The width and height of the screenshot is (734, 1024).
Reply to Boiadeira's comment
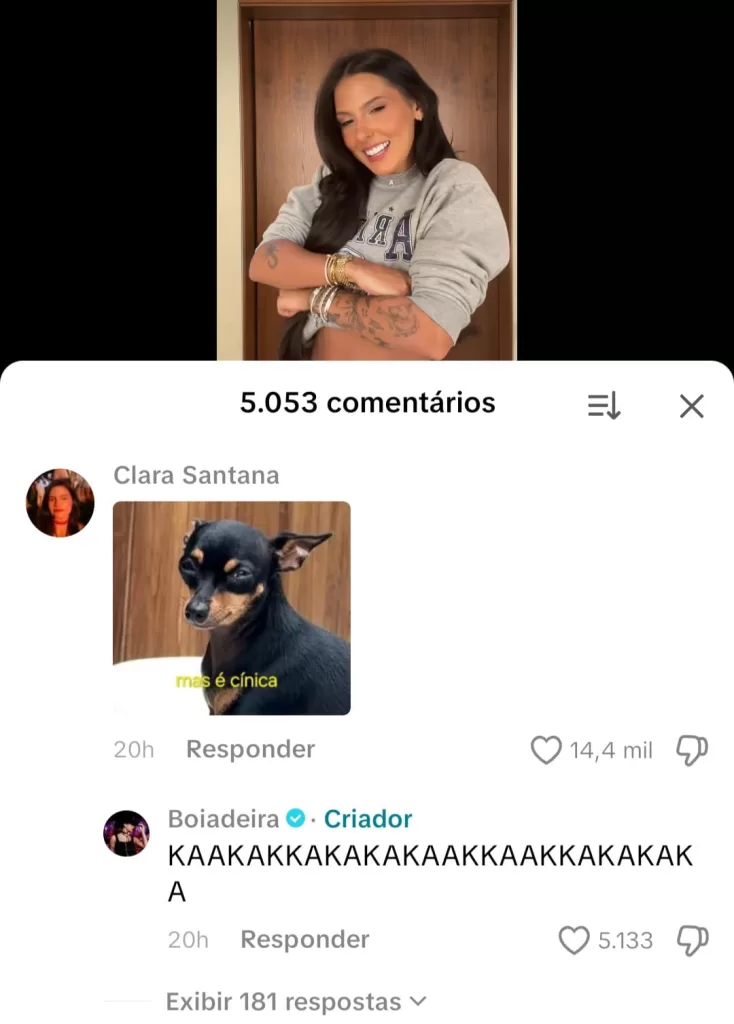pyautogui.click(x=305, y=940)
